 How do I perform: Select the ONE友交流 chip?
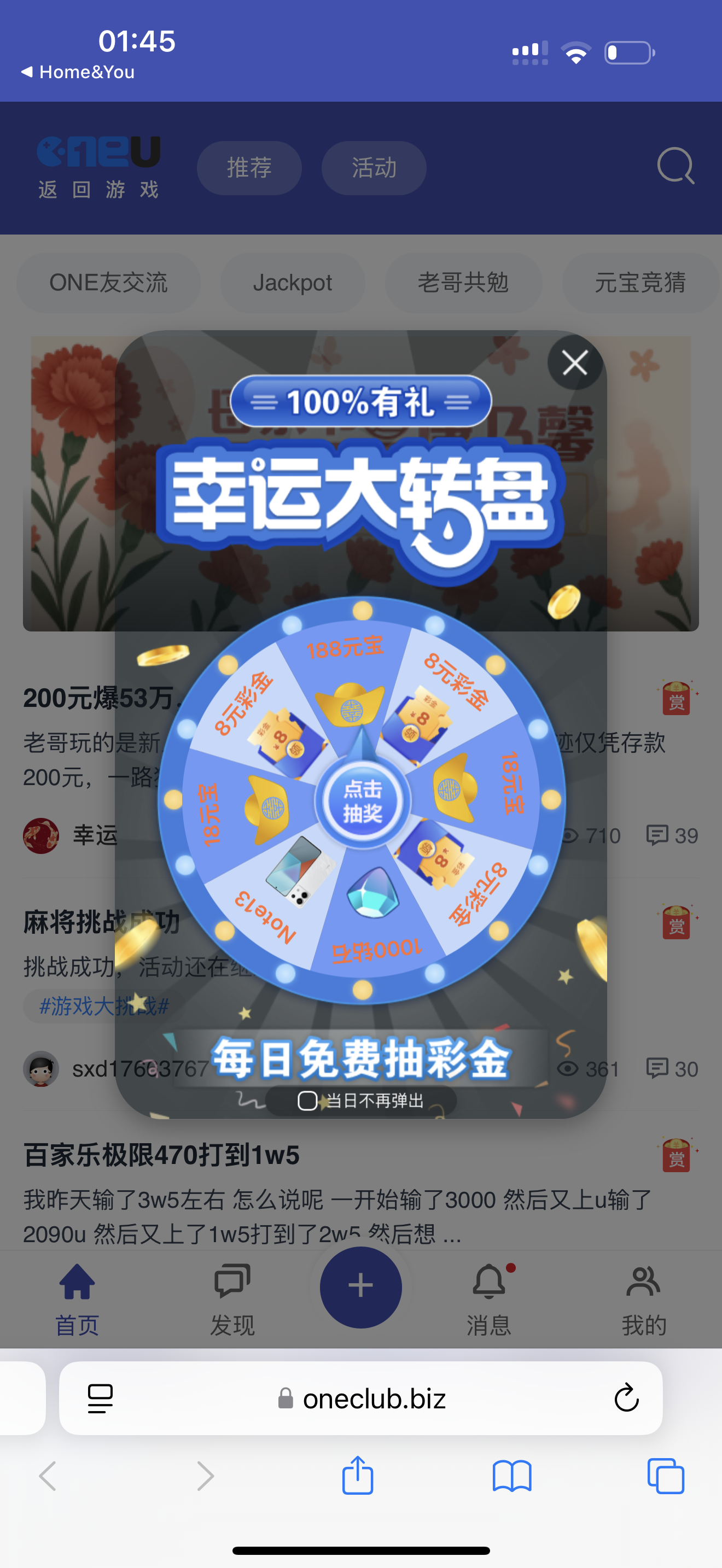108,283
